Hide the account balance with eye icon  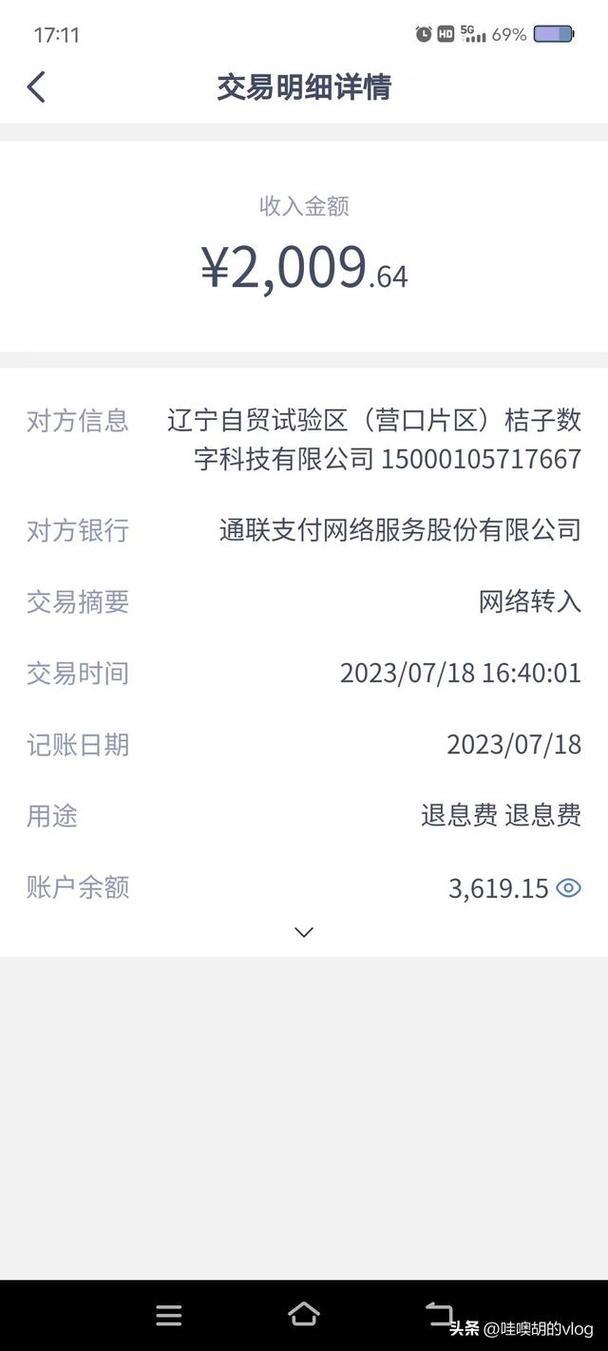(568, 888)
